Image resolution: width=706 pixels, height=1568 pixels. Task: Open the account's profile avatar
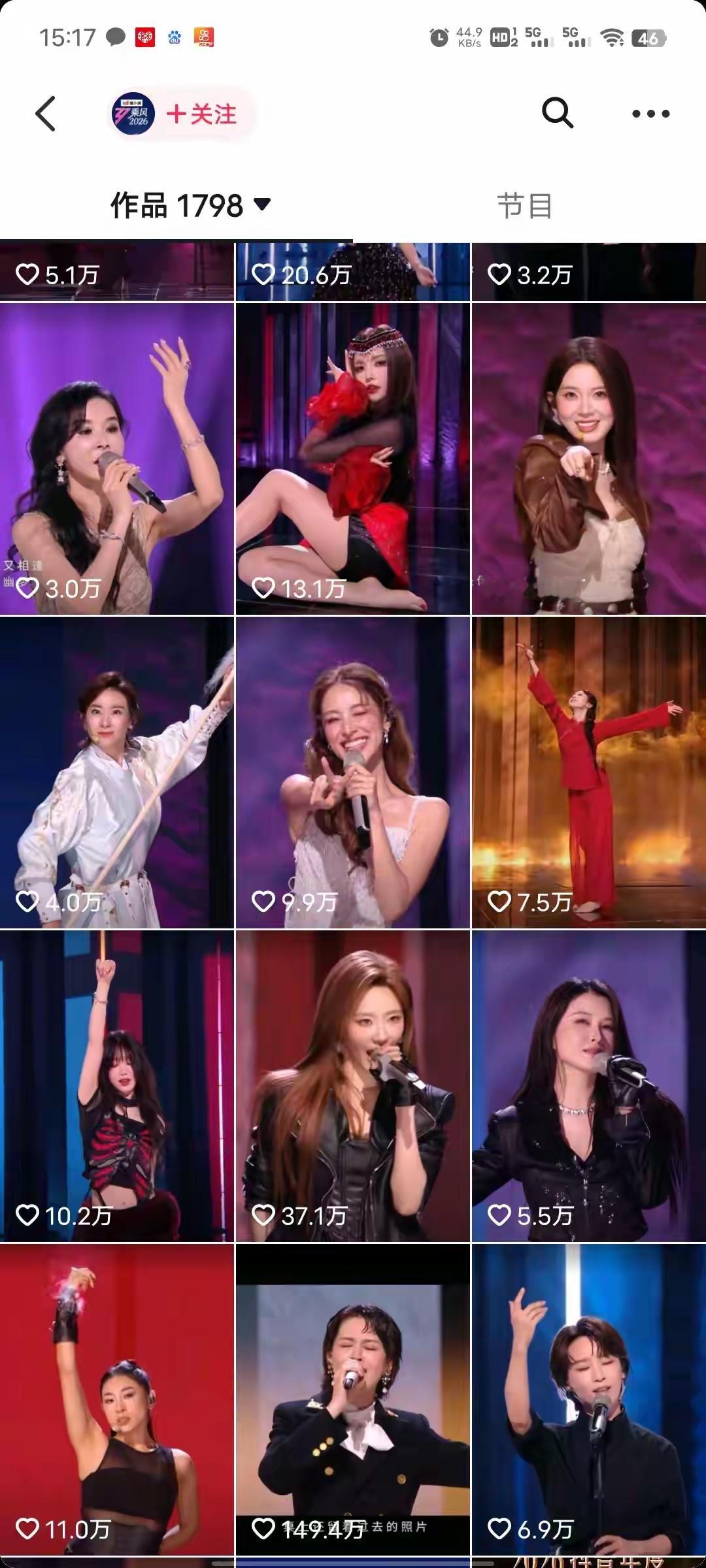tap(133, 114)
